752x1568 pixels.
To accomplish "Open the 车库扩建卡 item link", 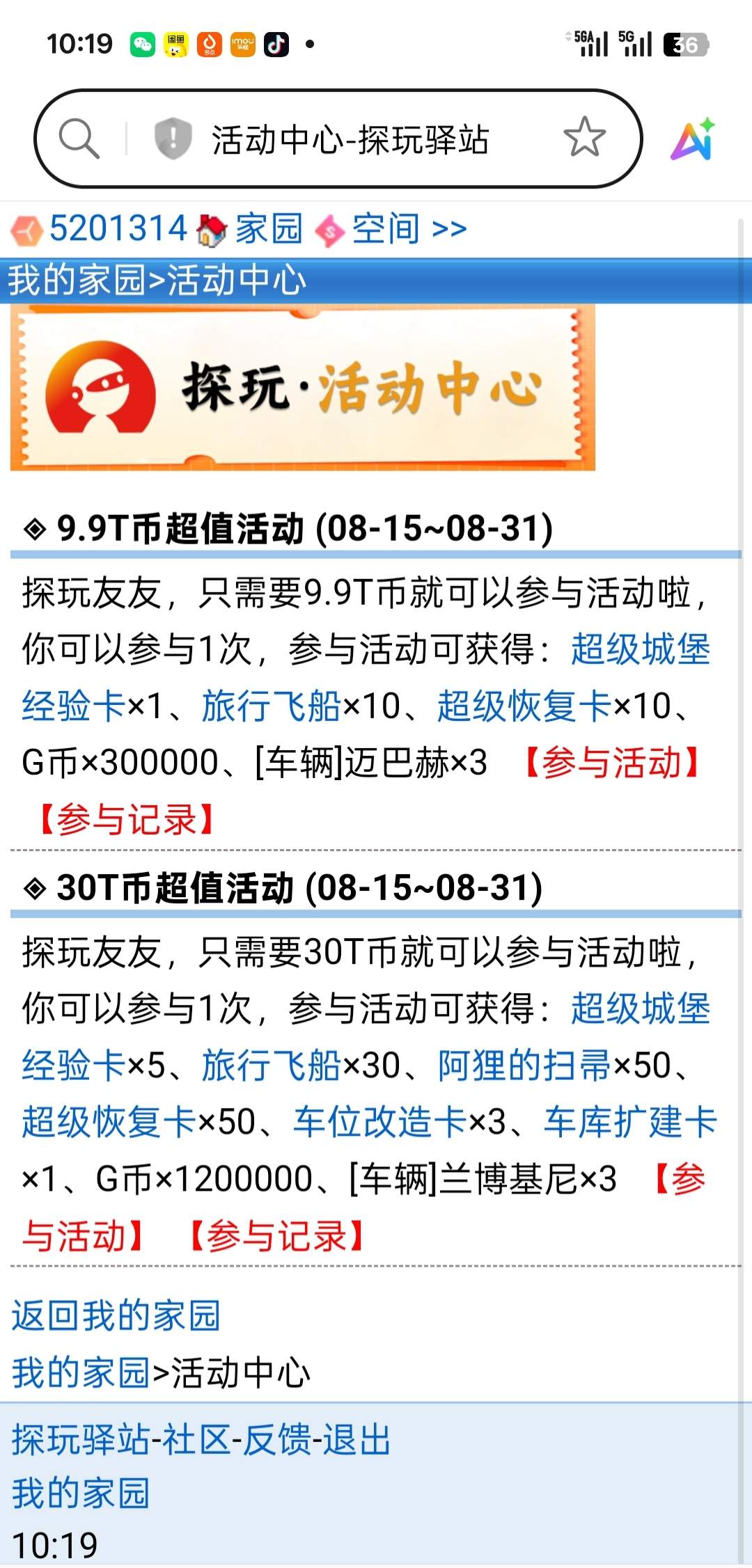I will 630,1122.
